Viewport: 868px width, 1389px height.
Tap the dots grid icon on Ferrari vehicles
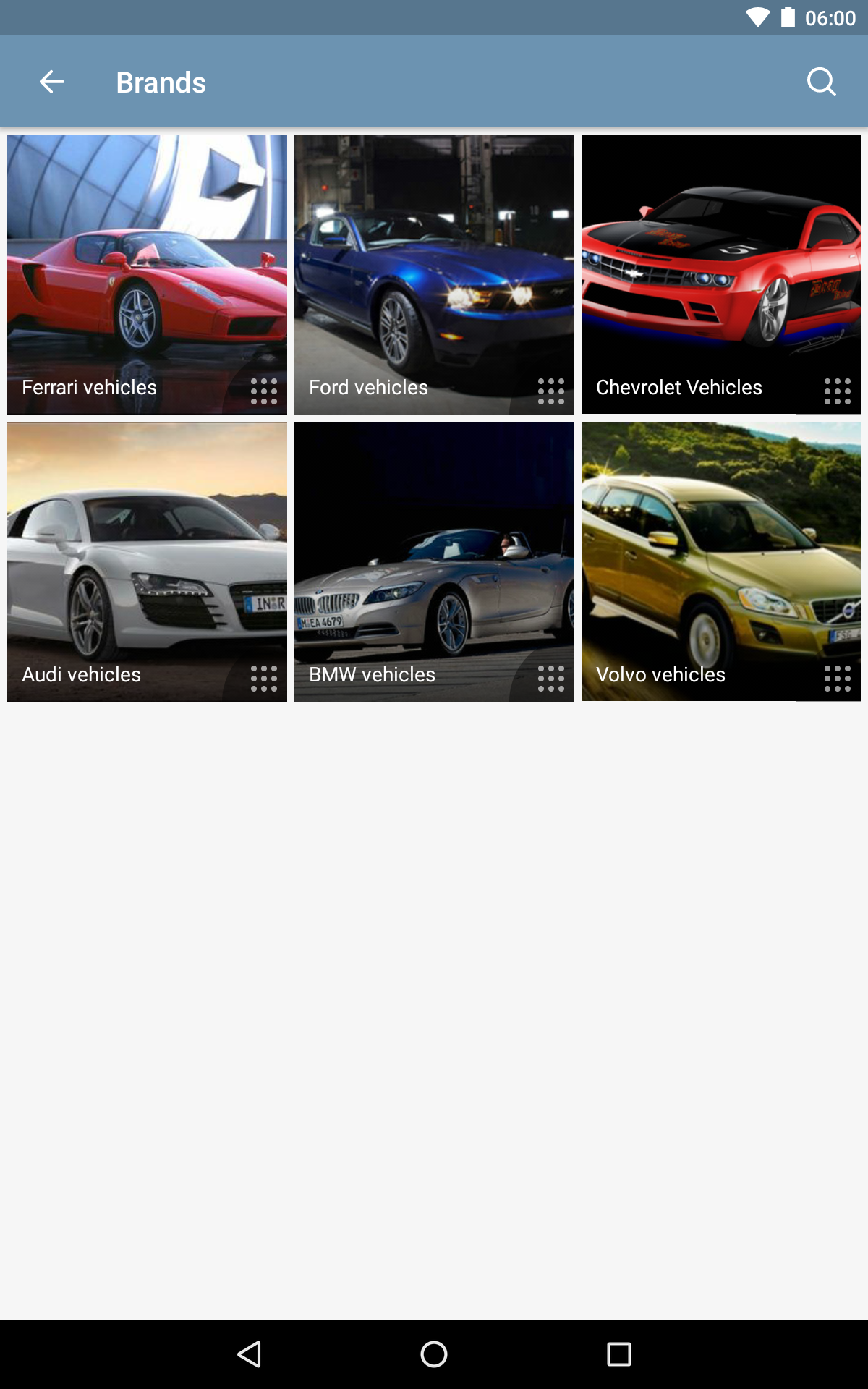click(x=264, y=391)
